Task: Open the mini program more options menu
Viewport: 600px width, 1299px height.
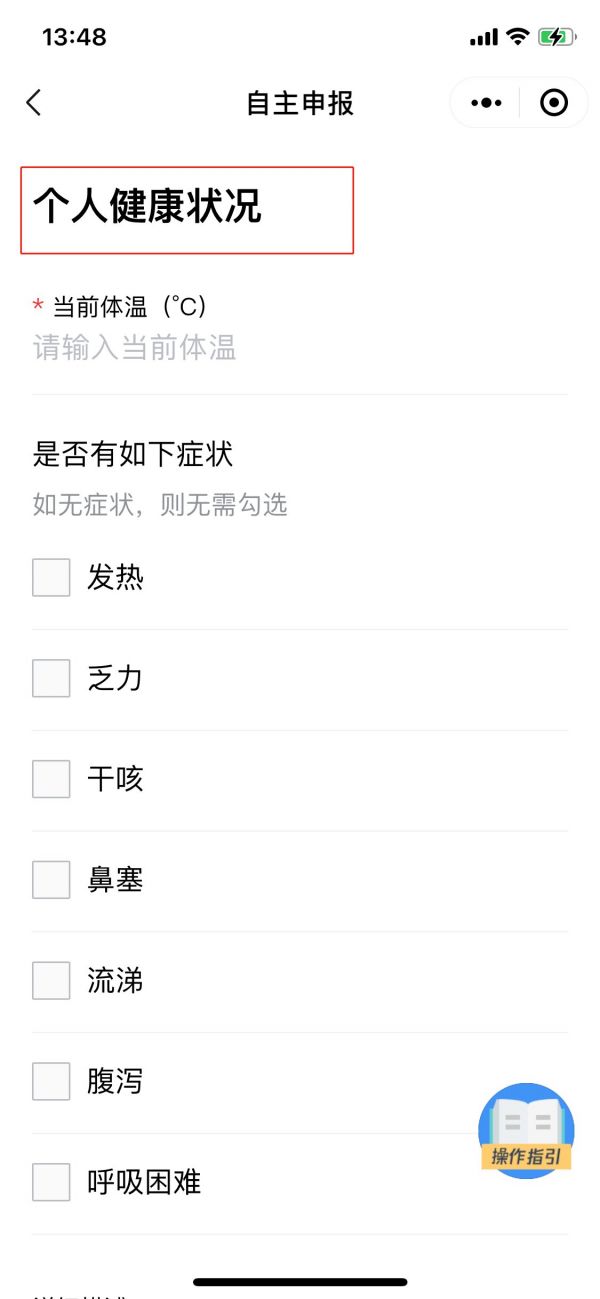Action: point(486,103)
